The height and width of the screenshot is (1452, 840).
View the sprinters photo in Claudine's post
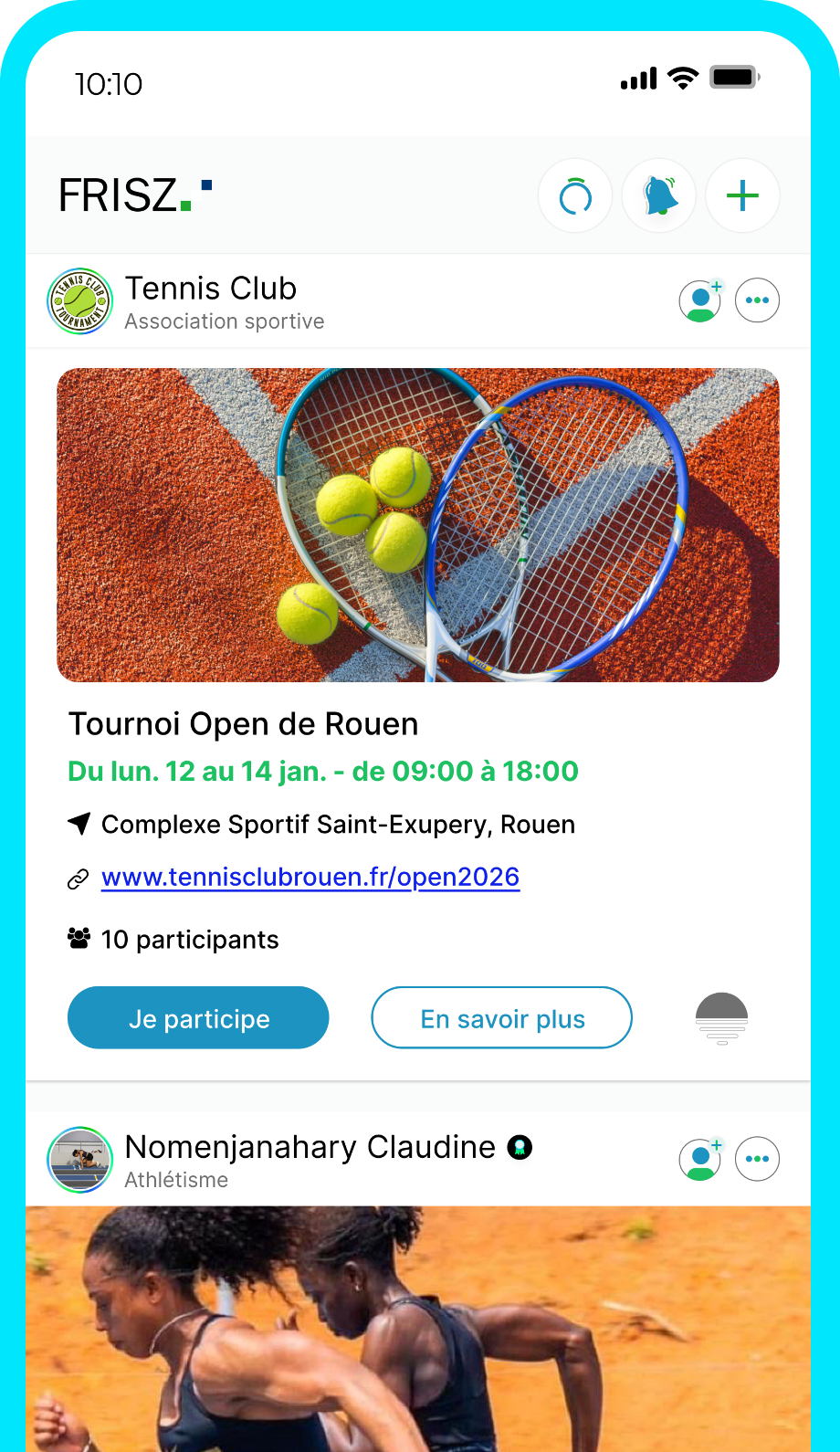pos(418,1329)
